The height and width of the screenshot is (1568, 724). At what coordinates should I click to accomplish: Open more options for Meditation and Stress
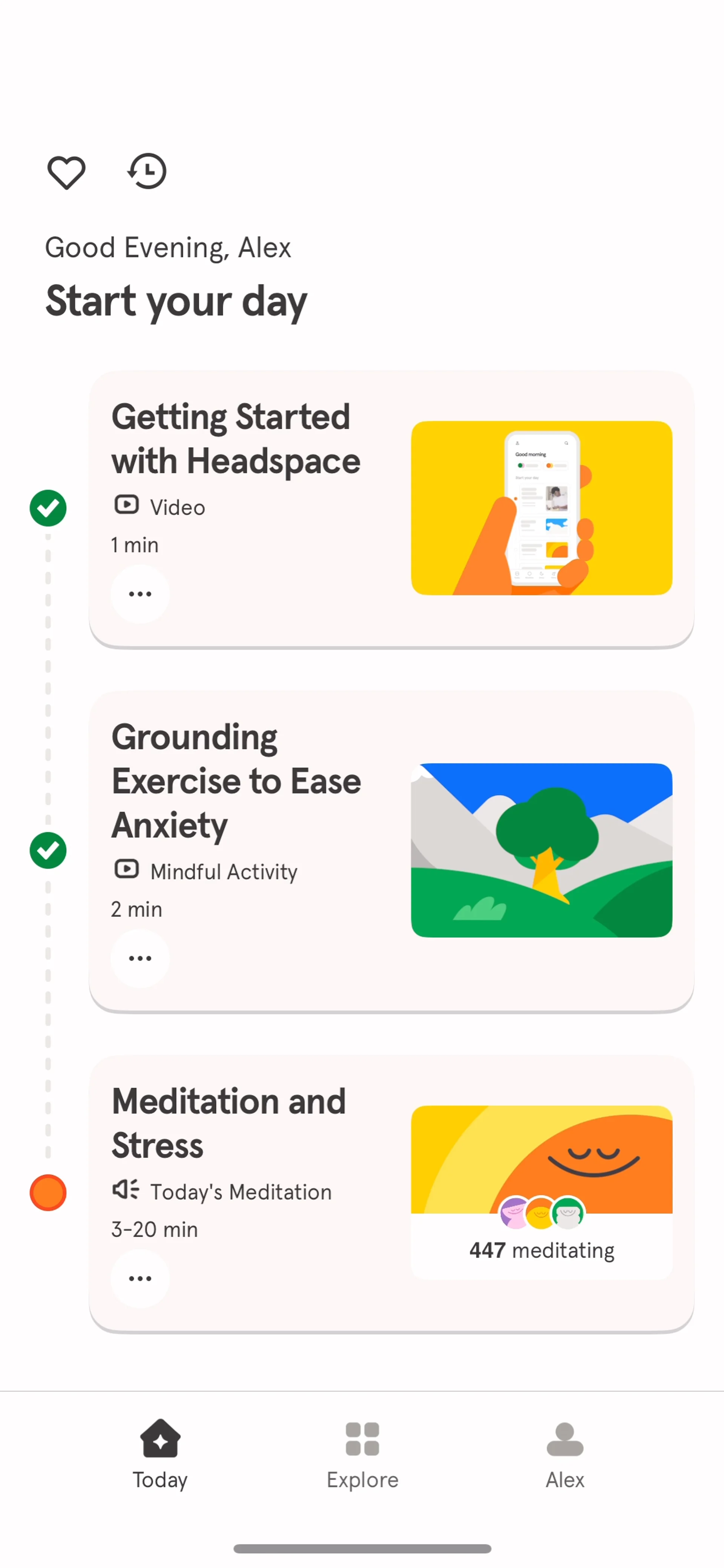click(x=140, y=1278)
